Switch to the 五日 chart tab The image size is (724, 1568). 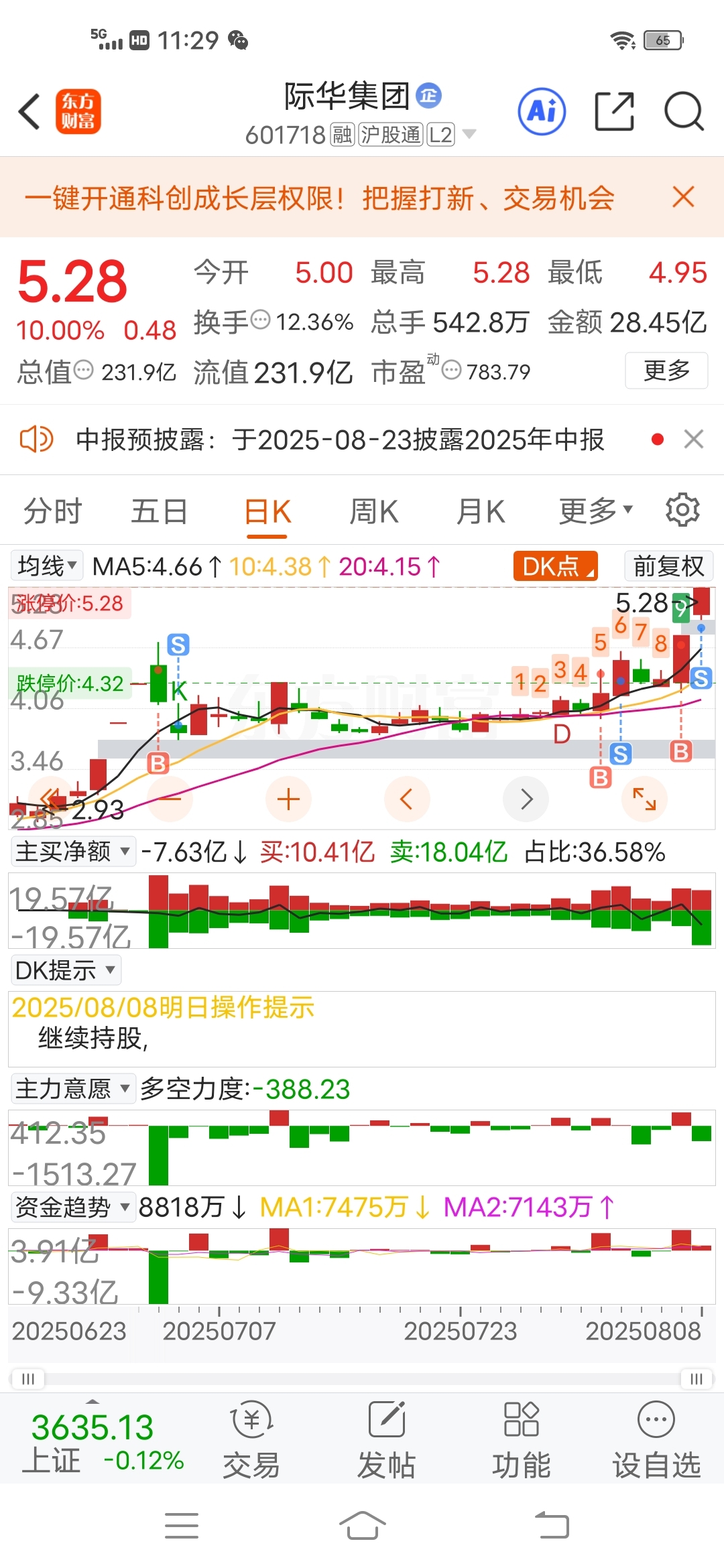[159, 512]
